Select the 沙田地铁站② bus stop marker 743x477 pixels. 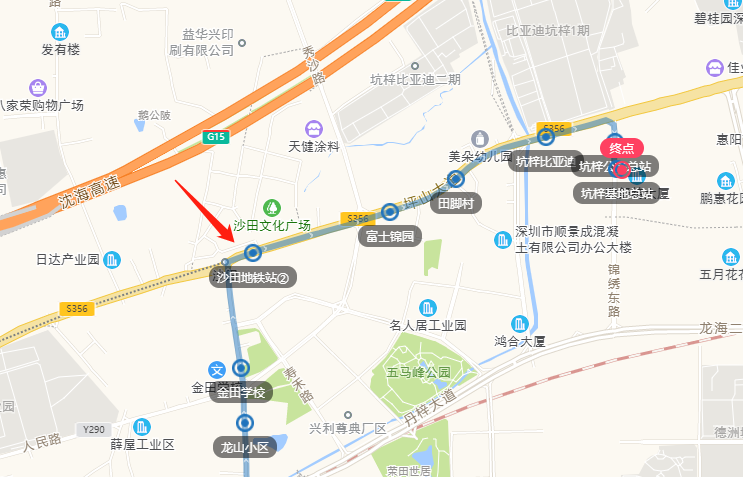point(253,253)
